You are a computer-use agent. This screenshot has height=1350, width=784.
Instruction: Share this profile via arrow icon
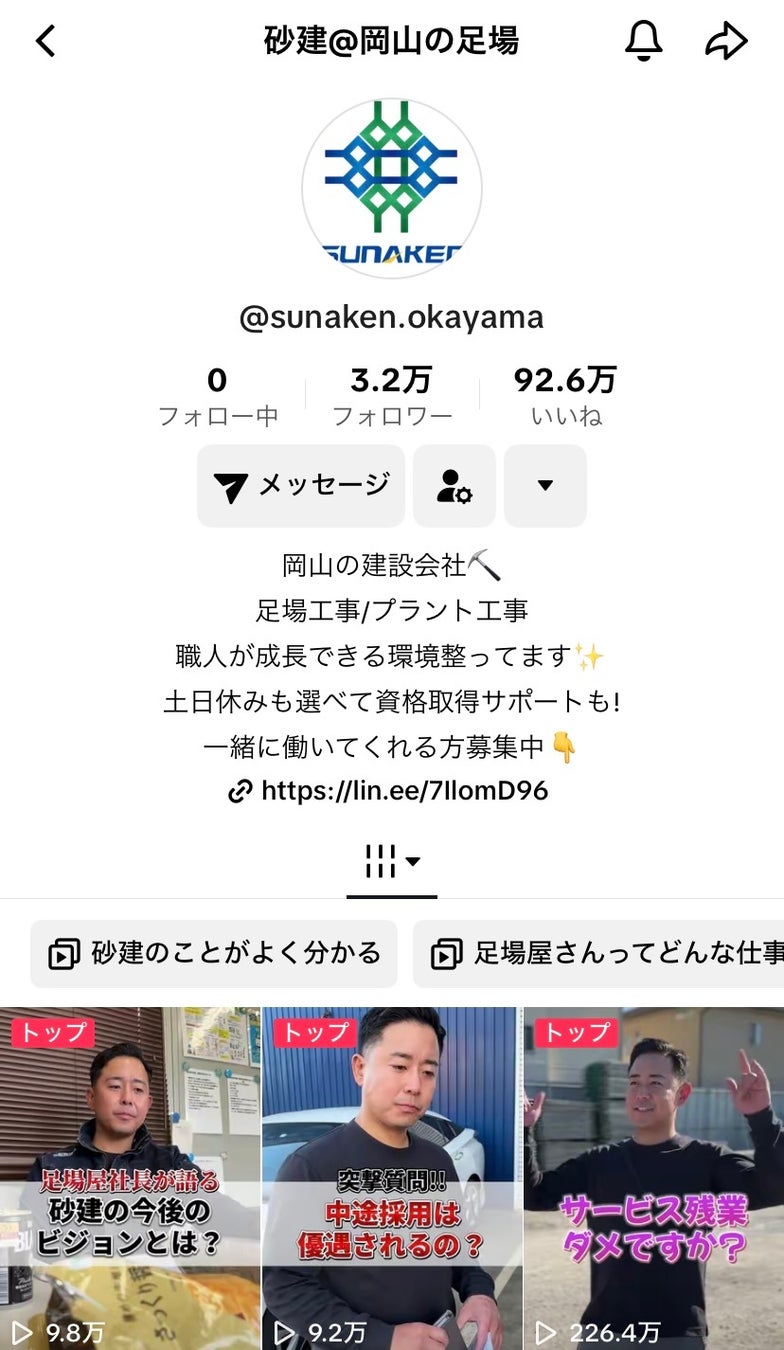pyautogui.click(x=726, y=41)
